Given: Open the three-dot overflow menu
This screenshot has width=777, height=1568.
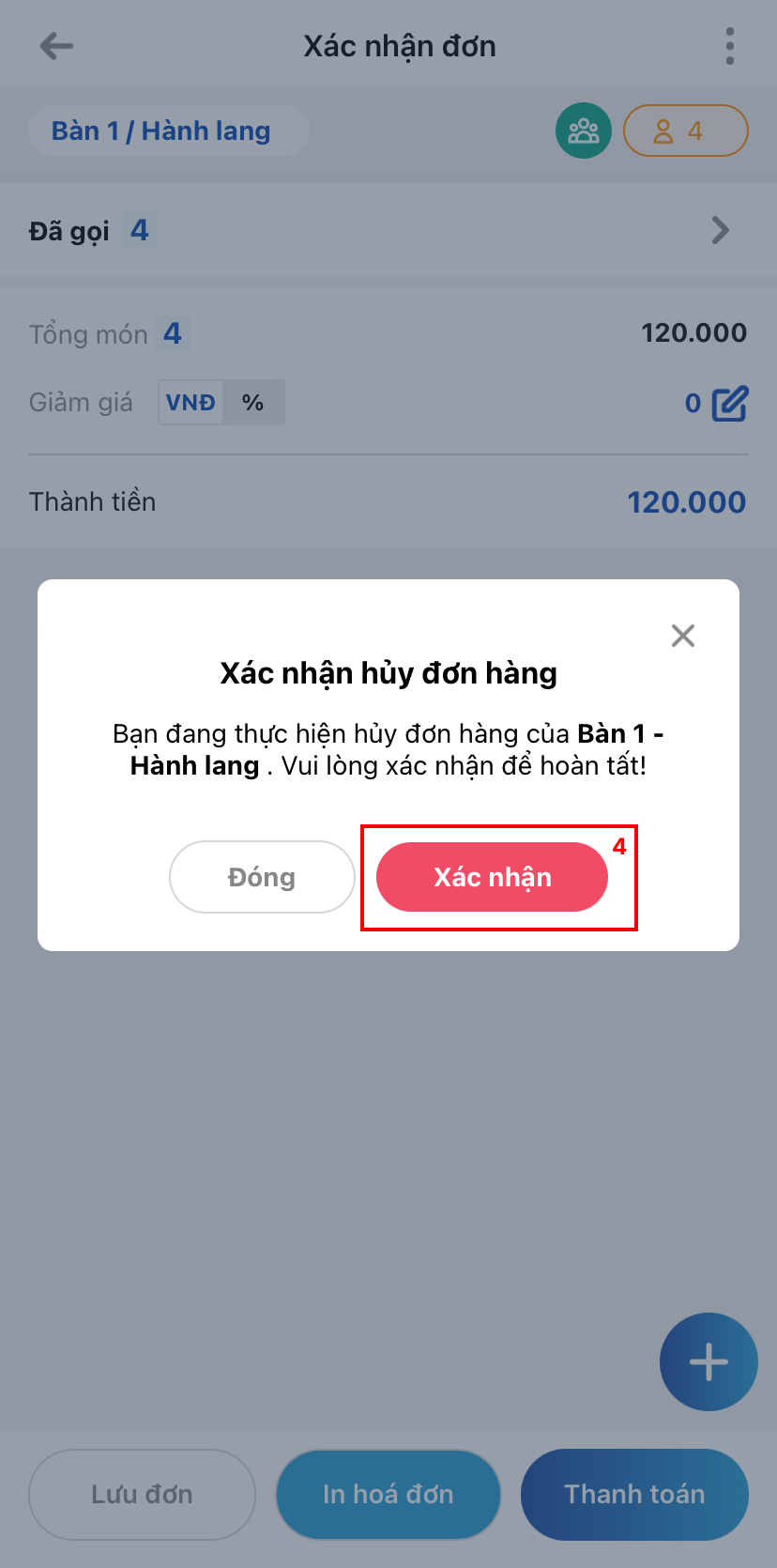Looking at the screenshot, I should tap(729, 46).
